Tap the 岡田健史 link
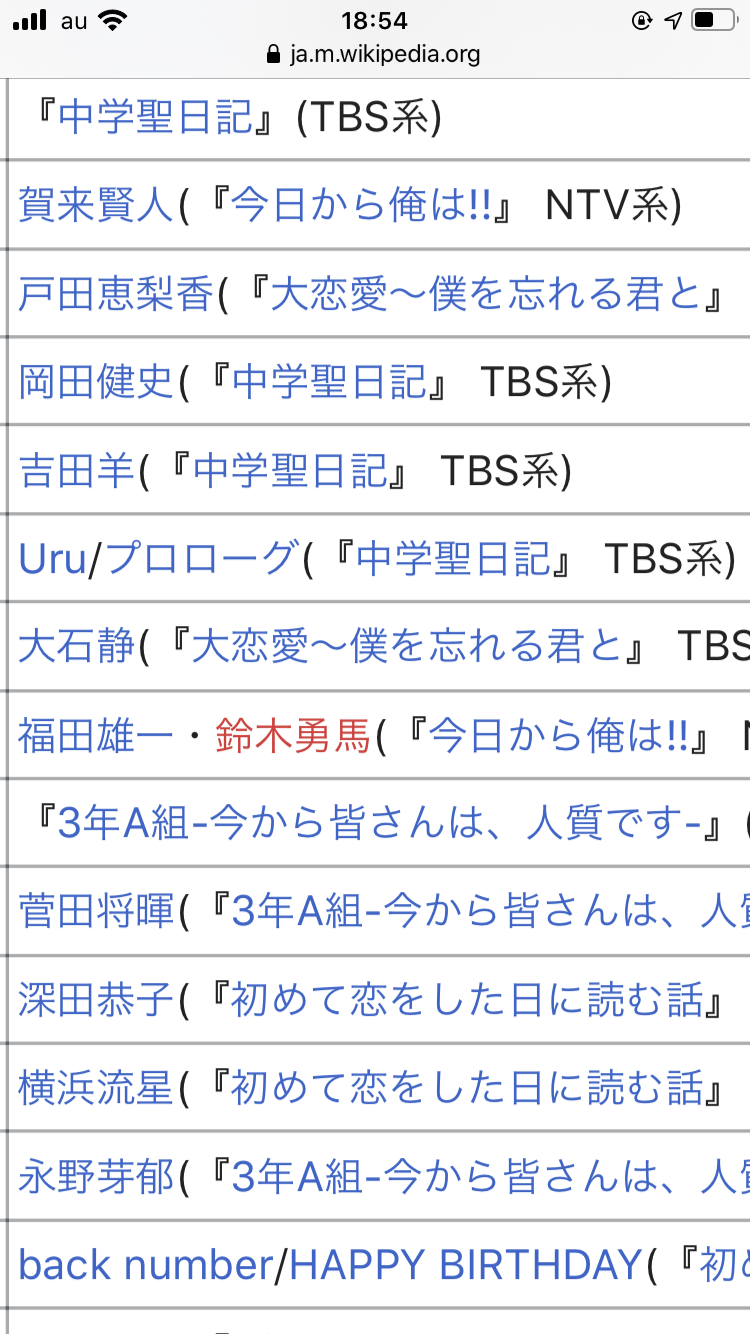 tap(97, 383)
